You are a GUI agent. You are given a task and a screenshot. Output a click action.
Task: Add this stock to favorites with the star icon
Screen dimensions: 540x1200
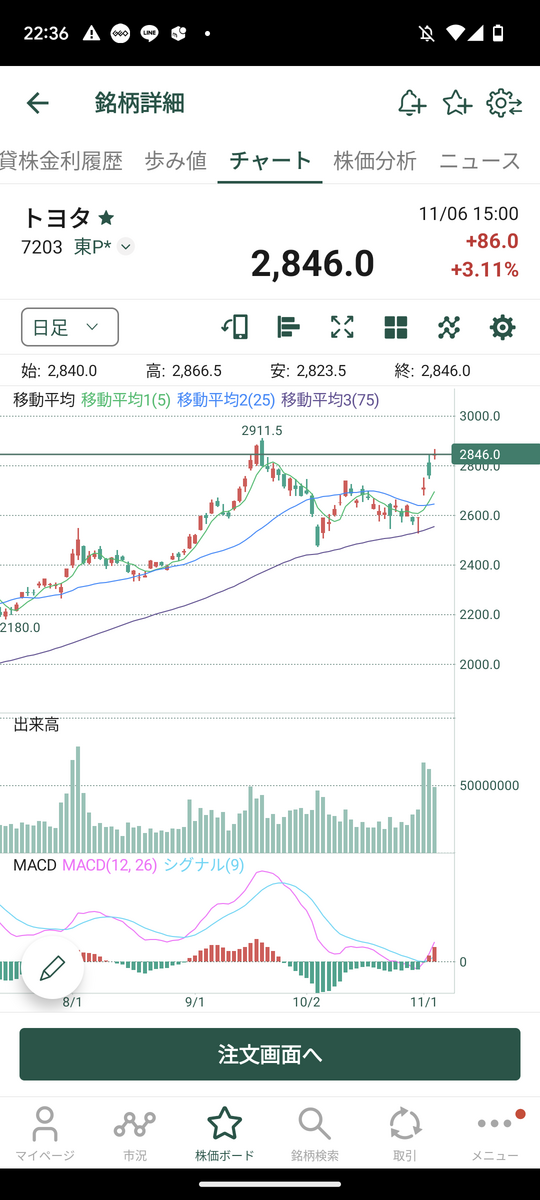457,103
